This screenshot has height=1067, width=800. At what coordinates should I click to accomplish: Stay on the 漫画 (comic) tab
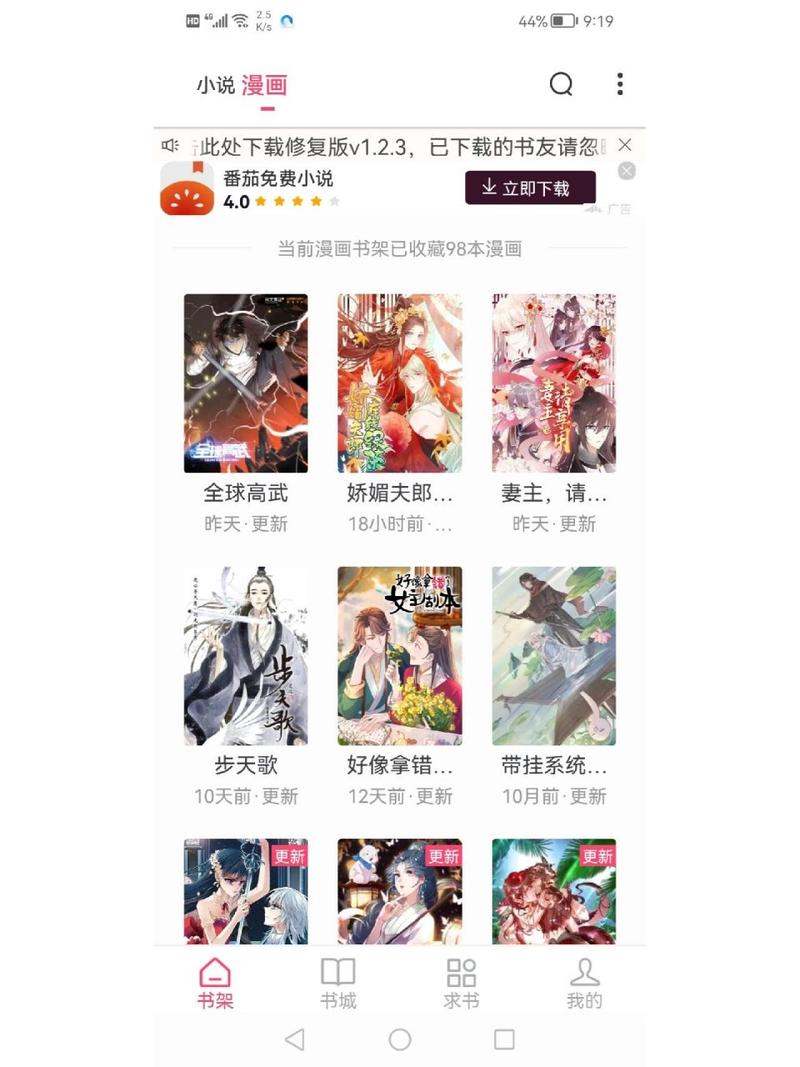pos(264,86)
